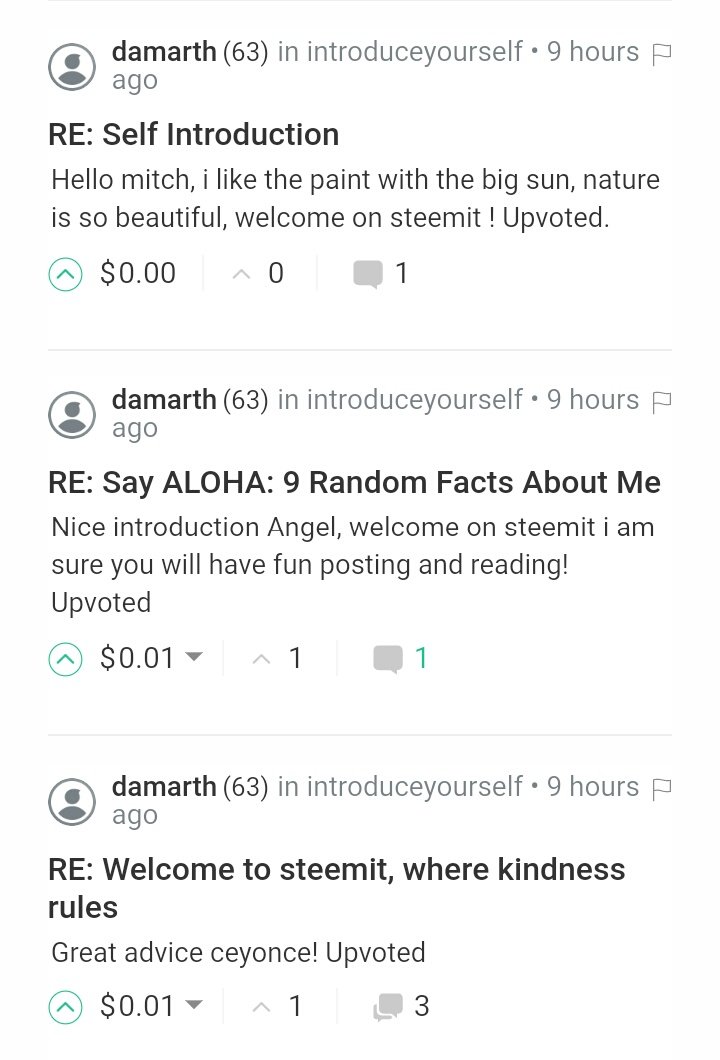View comments on Say ALOHA reply
The height and width of the screenshot is (1060, 720).
(x=389, y=658)
